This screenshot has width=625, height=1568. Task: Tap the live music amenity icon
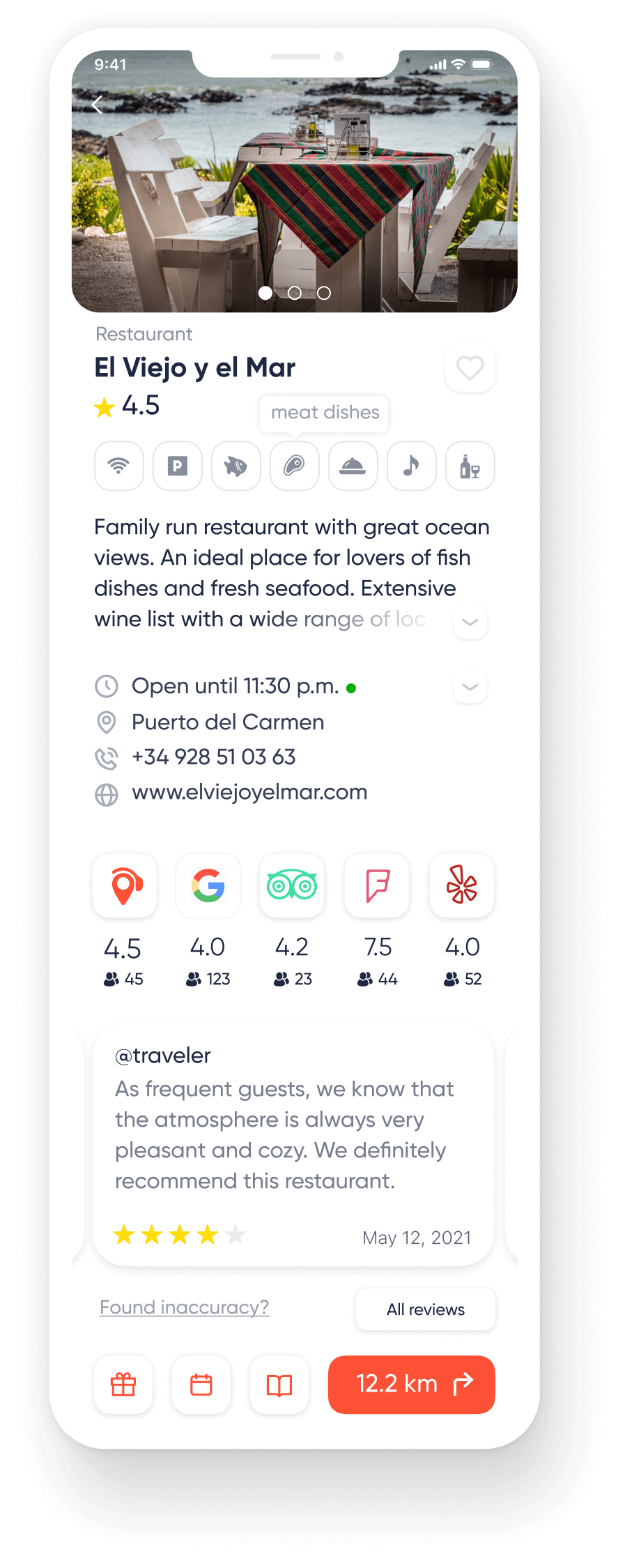(412, 466)
